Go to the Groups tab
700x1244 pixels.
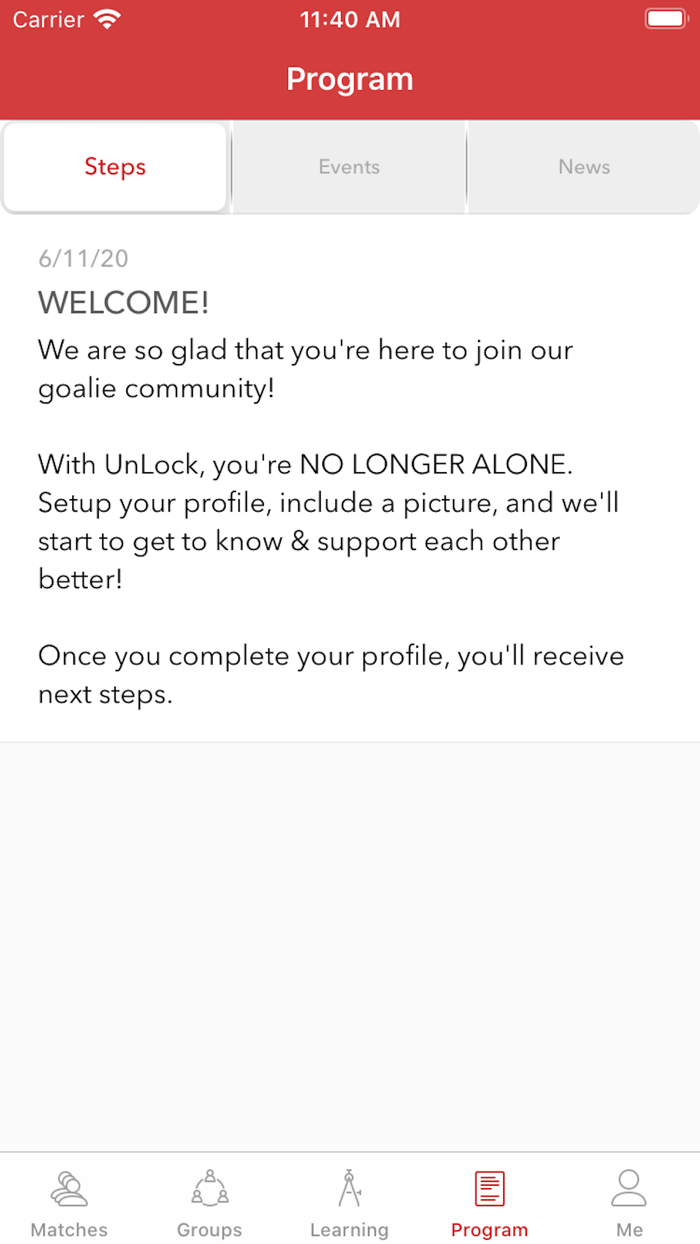(x=209, y=1203)
